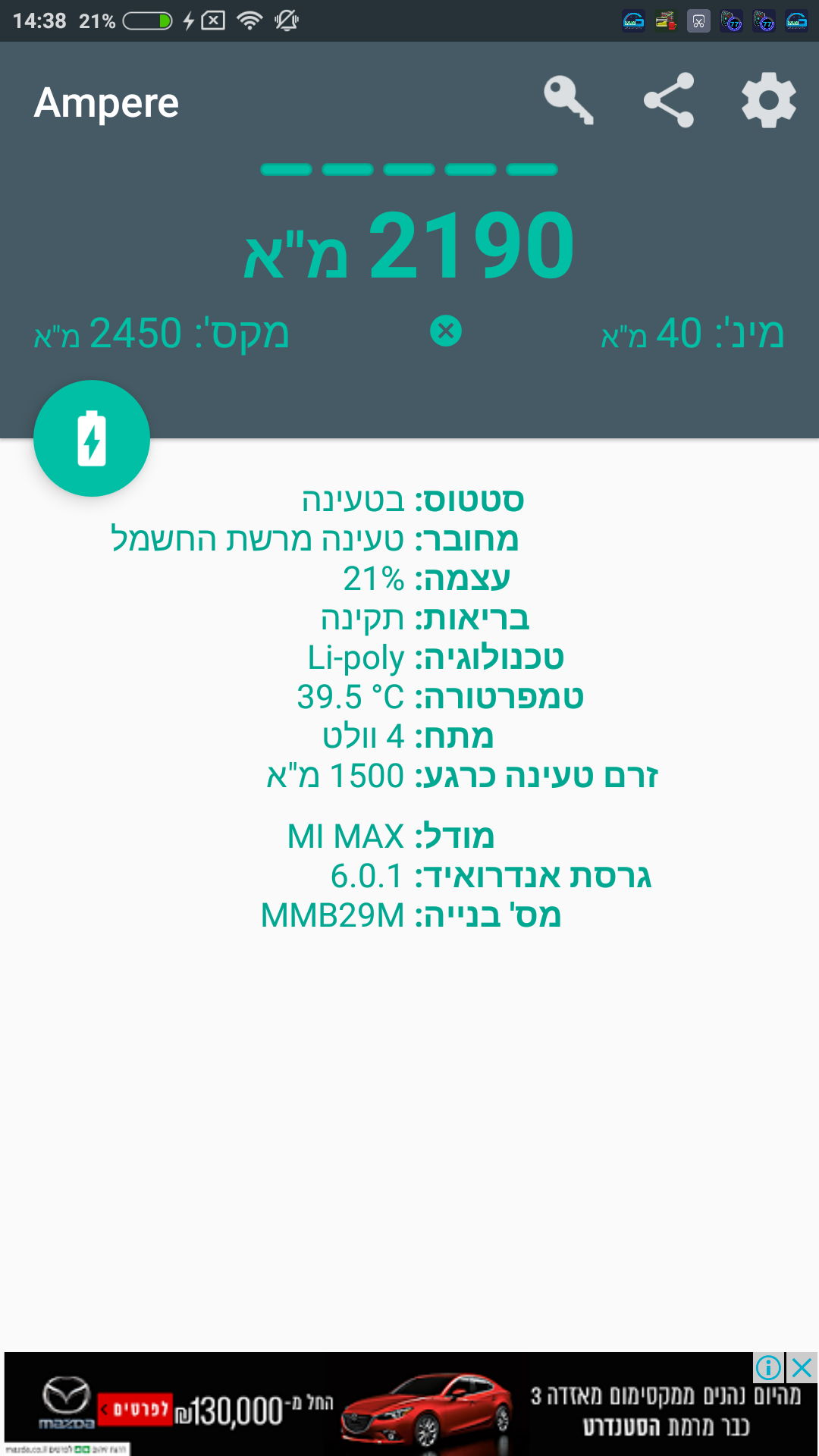The image size is (819, 1456).
Task: Tap the key icon in the app bar
Action: pos(568,100)
